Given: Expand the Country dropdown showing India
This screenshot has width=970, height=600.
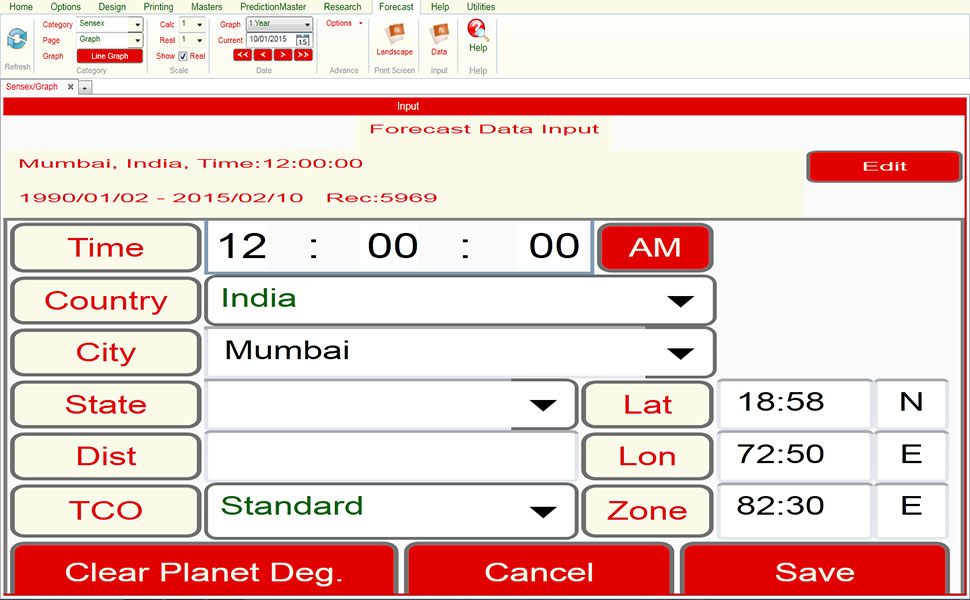Looking at the screenshot, I should coord(680,301).
